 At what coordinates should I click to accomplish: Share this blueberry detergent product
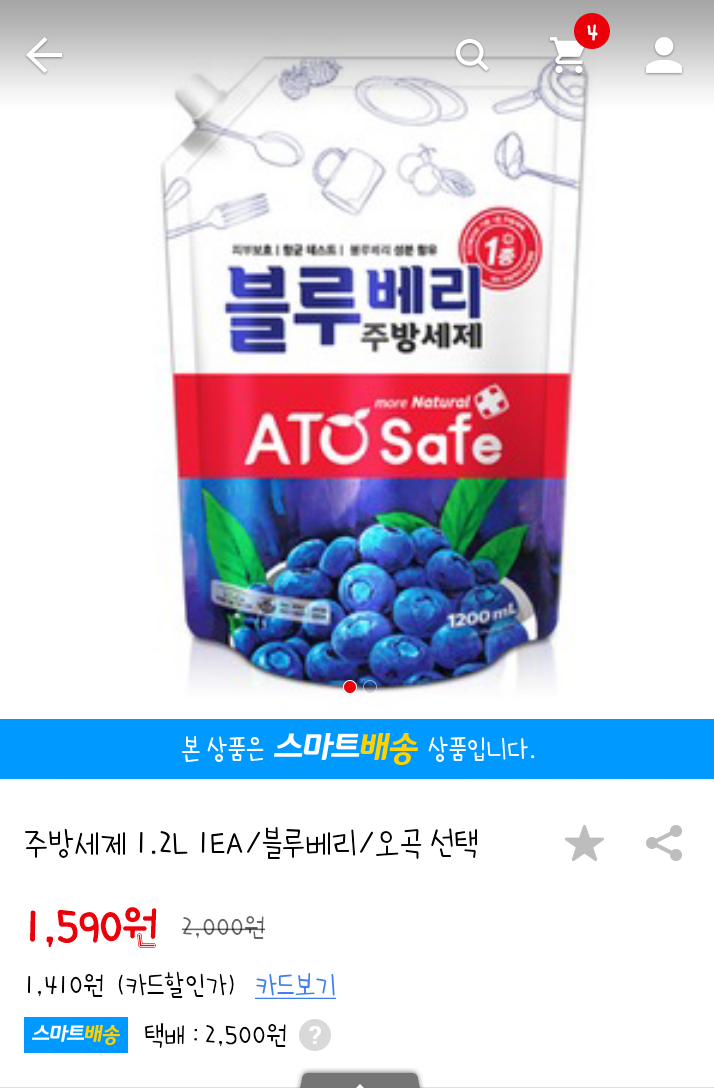pyautogui.click(x=664, y=844)
